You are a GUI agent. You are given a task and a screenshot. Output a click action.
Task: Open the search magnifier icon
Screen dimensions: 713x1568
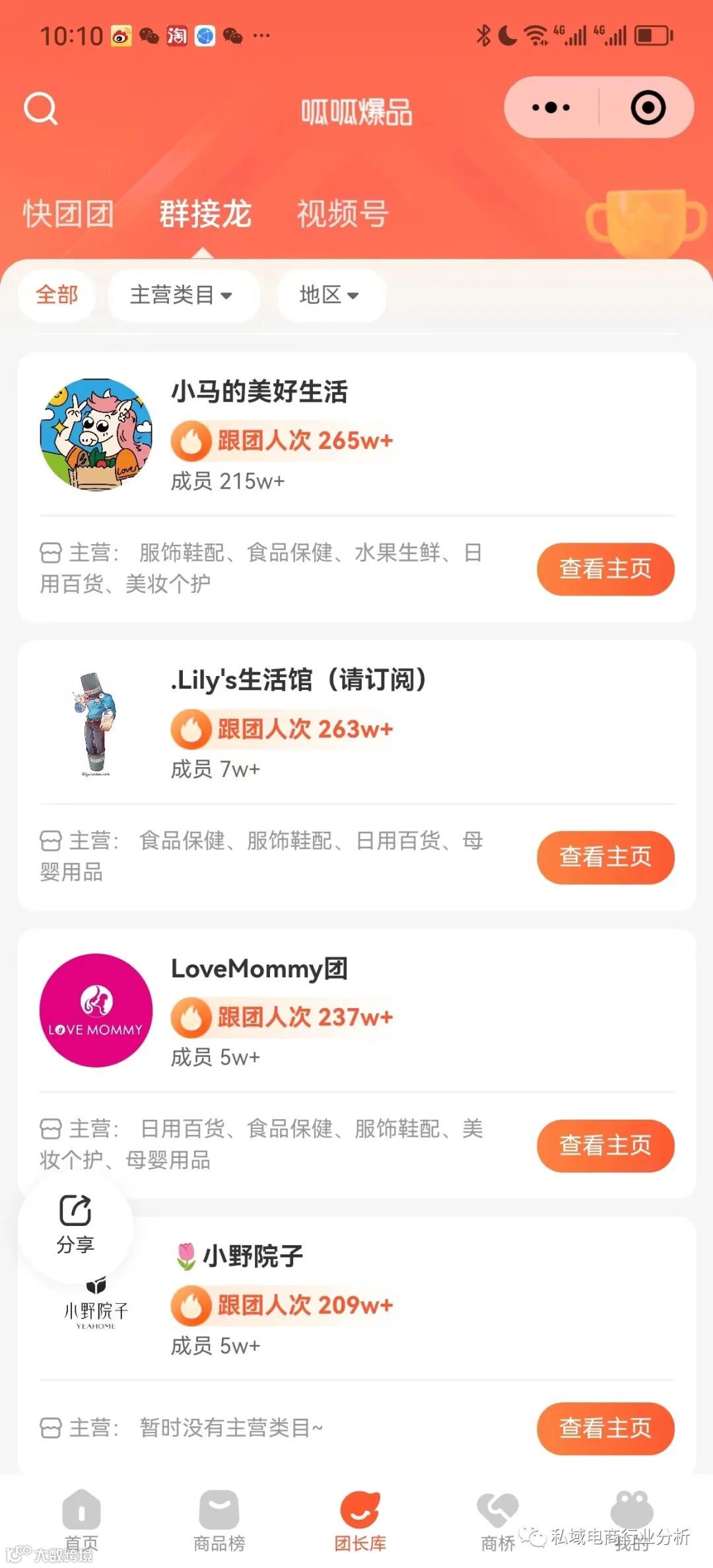pyautogui.click(x=41, y=109)
